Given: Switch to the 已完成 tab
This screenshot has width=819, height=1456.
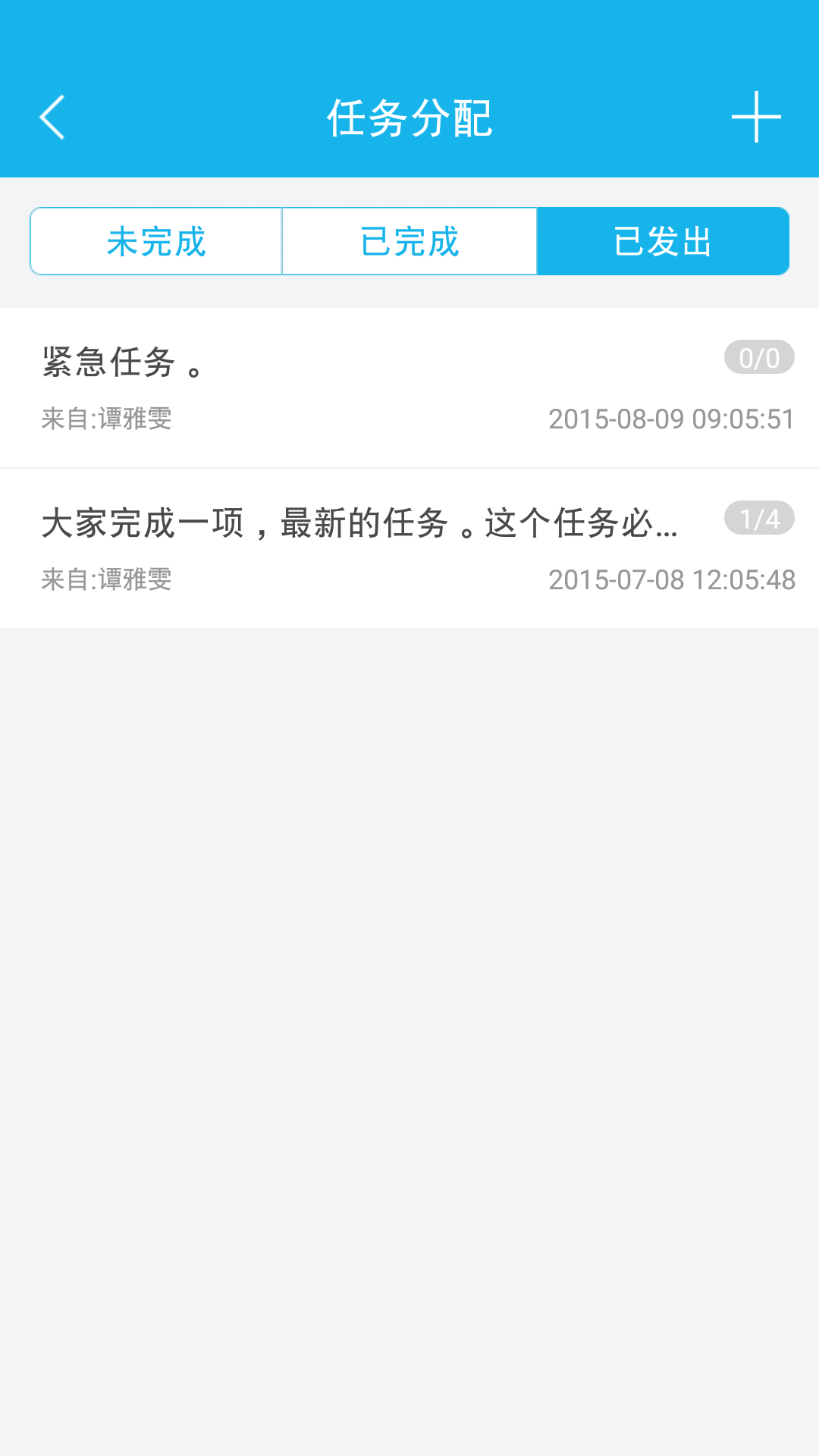Looking at the screenshot, I should [x=409, y=242].
